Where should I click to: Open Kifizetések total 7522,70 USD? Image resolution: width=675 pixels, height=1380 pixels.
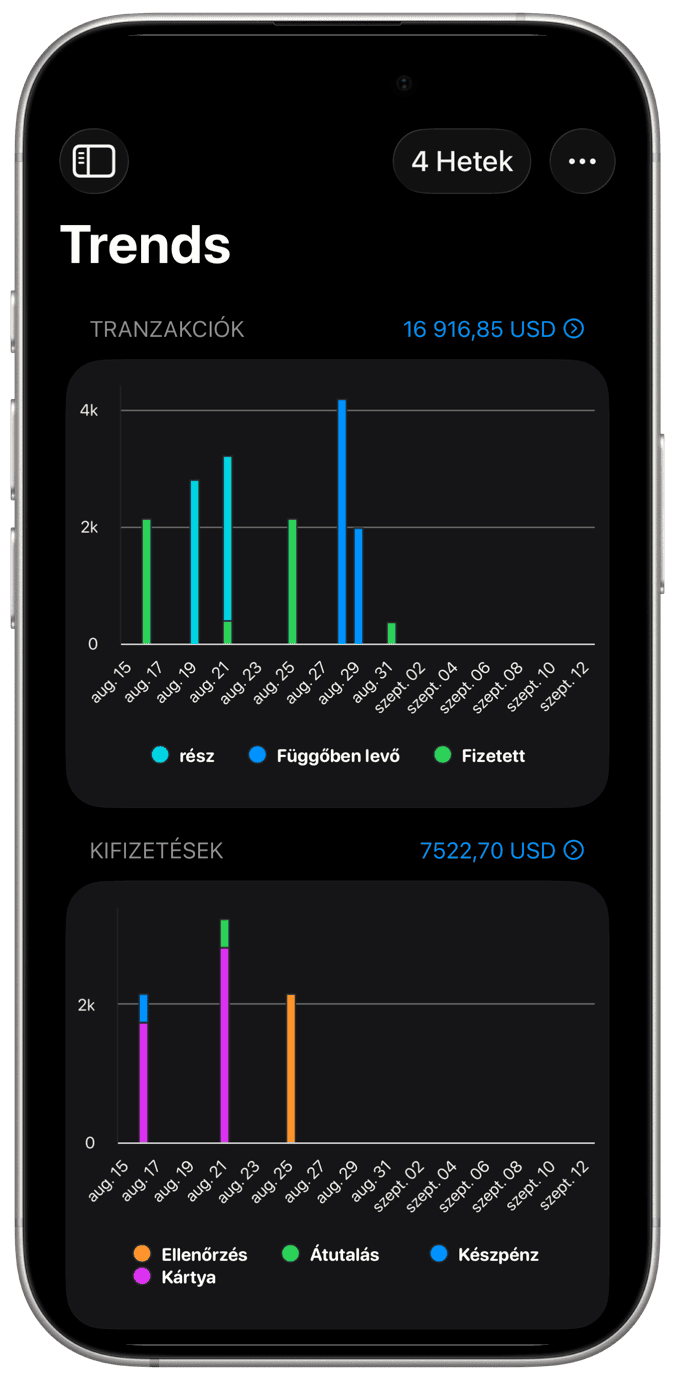pyautogui.click(x=501, y=850)
